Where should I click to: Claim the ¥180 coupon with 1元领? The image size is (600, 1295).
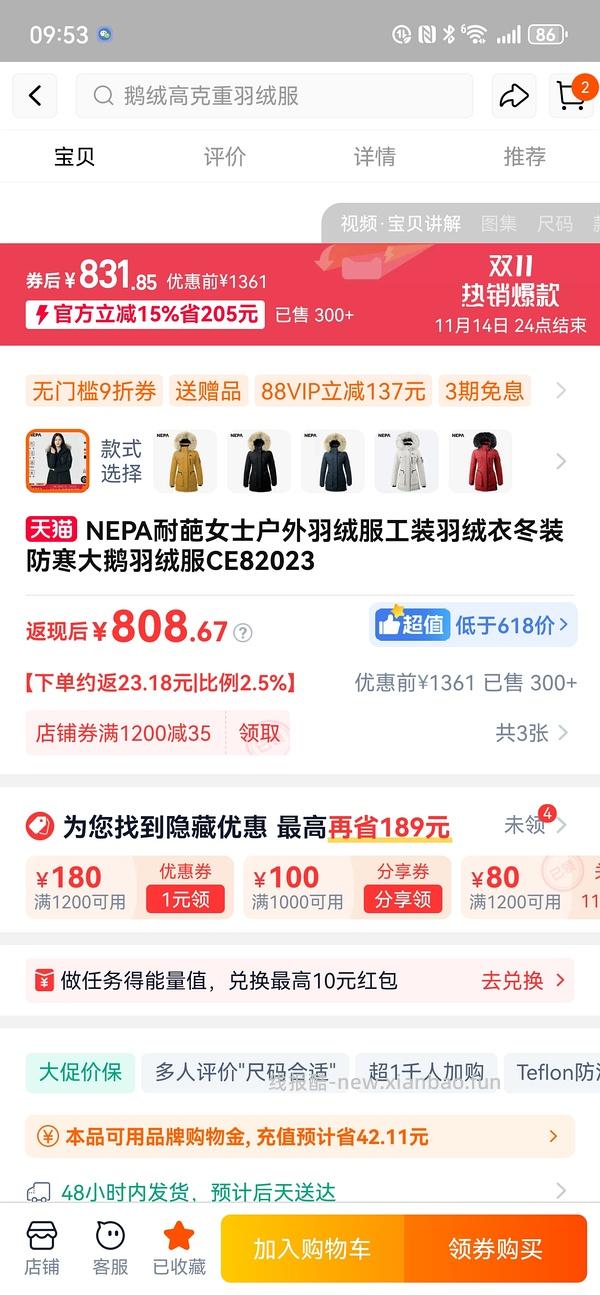[186, 899]
